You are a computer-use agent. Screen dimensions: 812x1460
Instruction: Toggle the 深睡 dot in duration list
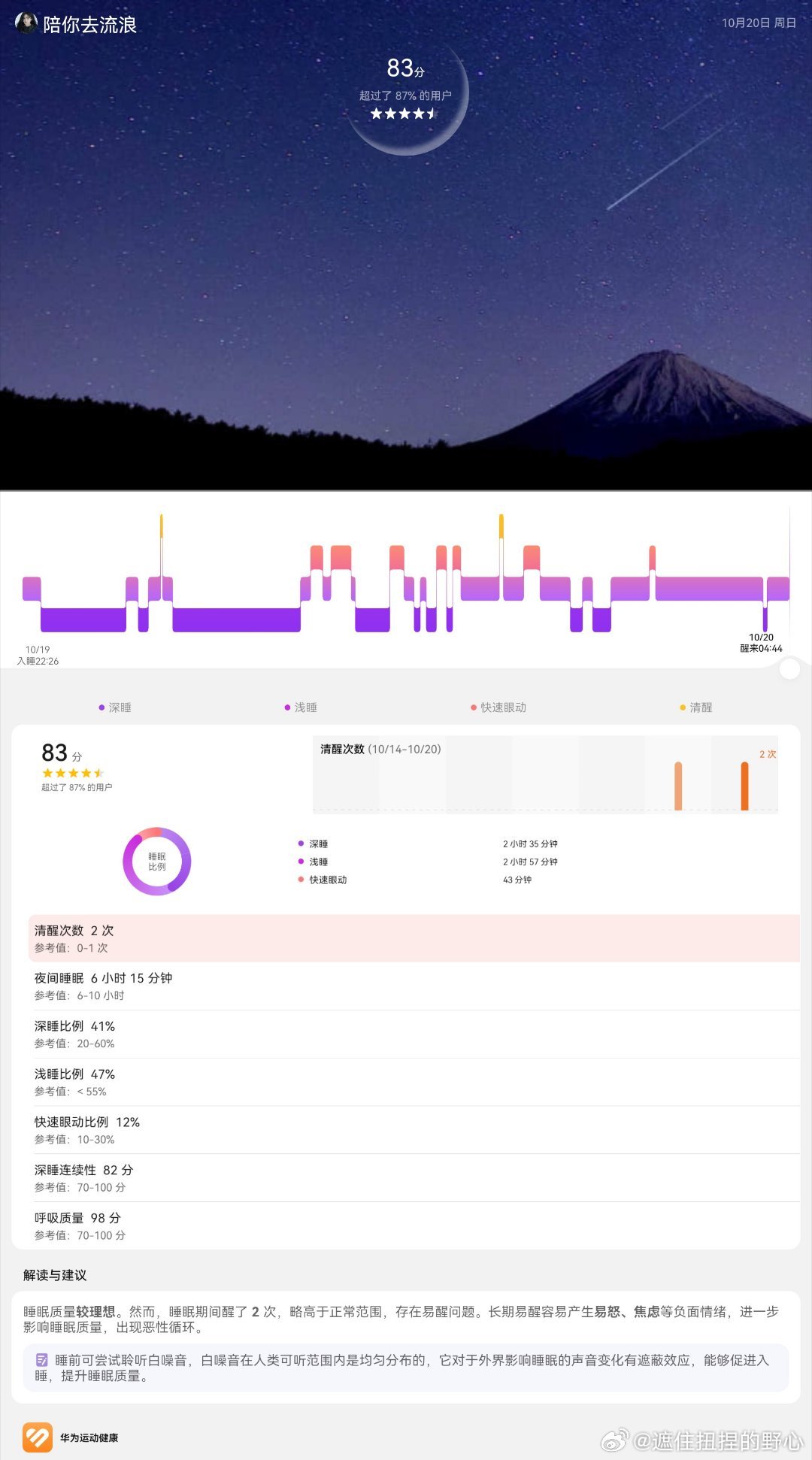301,844
